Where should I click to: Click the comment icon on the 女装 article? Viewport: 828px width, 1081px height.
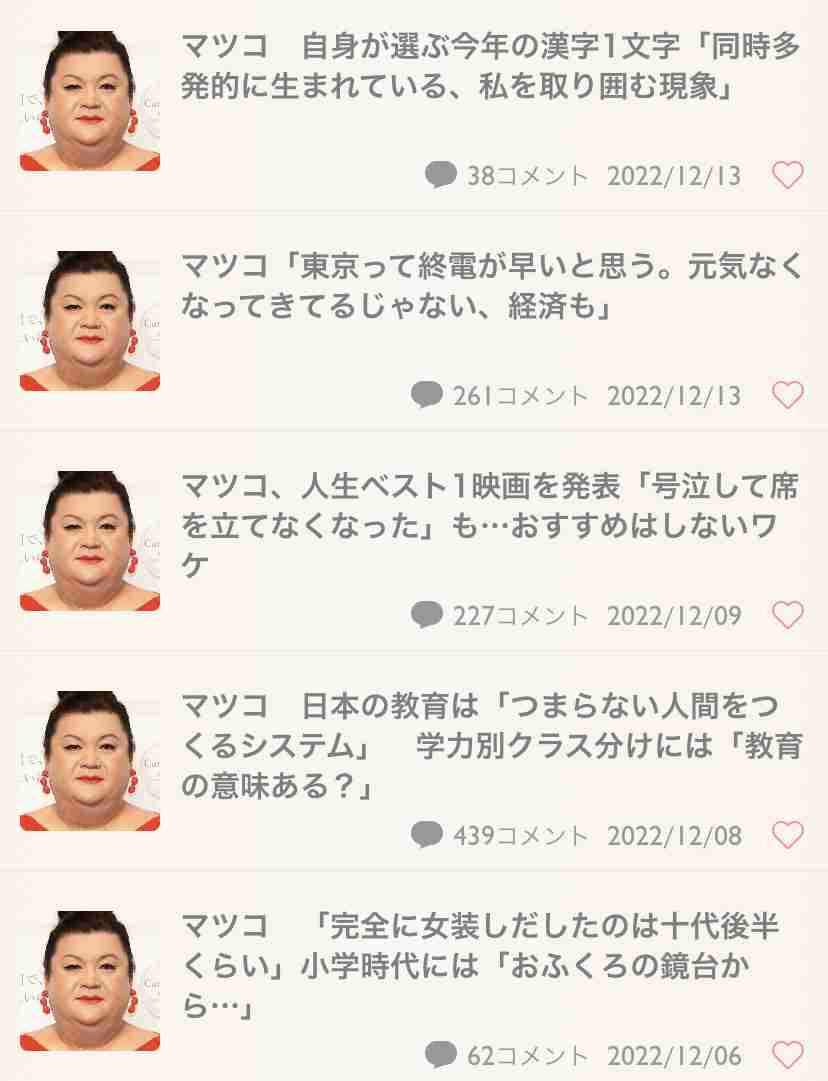tap(441, 1056)
